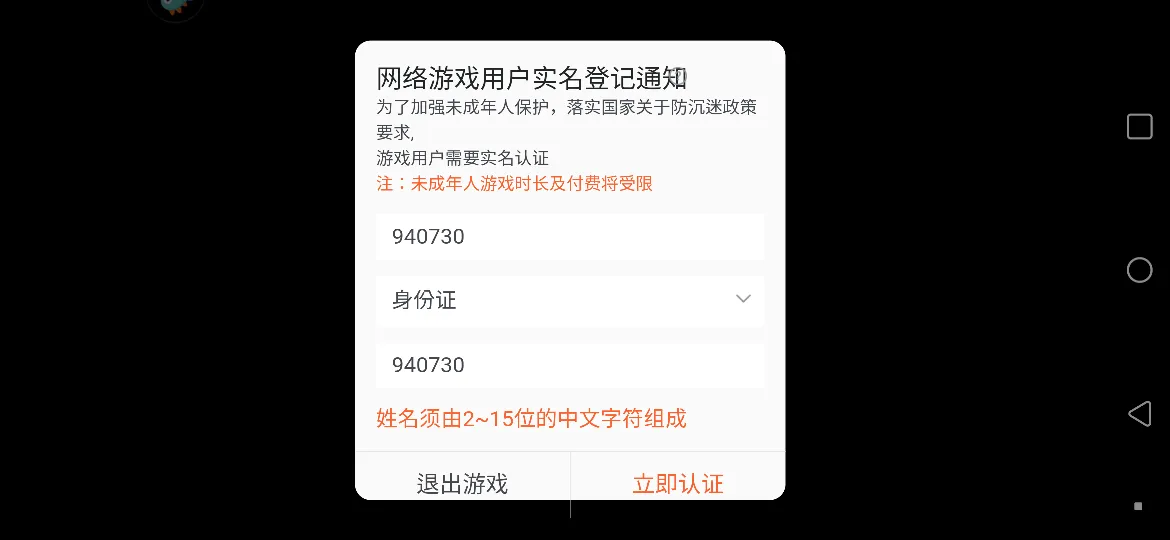Image resolution: width=1170 pixels, height=540 pixels.
Task: Tap the name field showing 940730
Action: (x=569, y=237)
